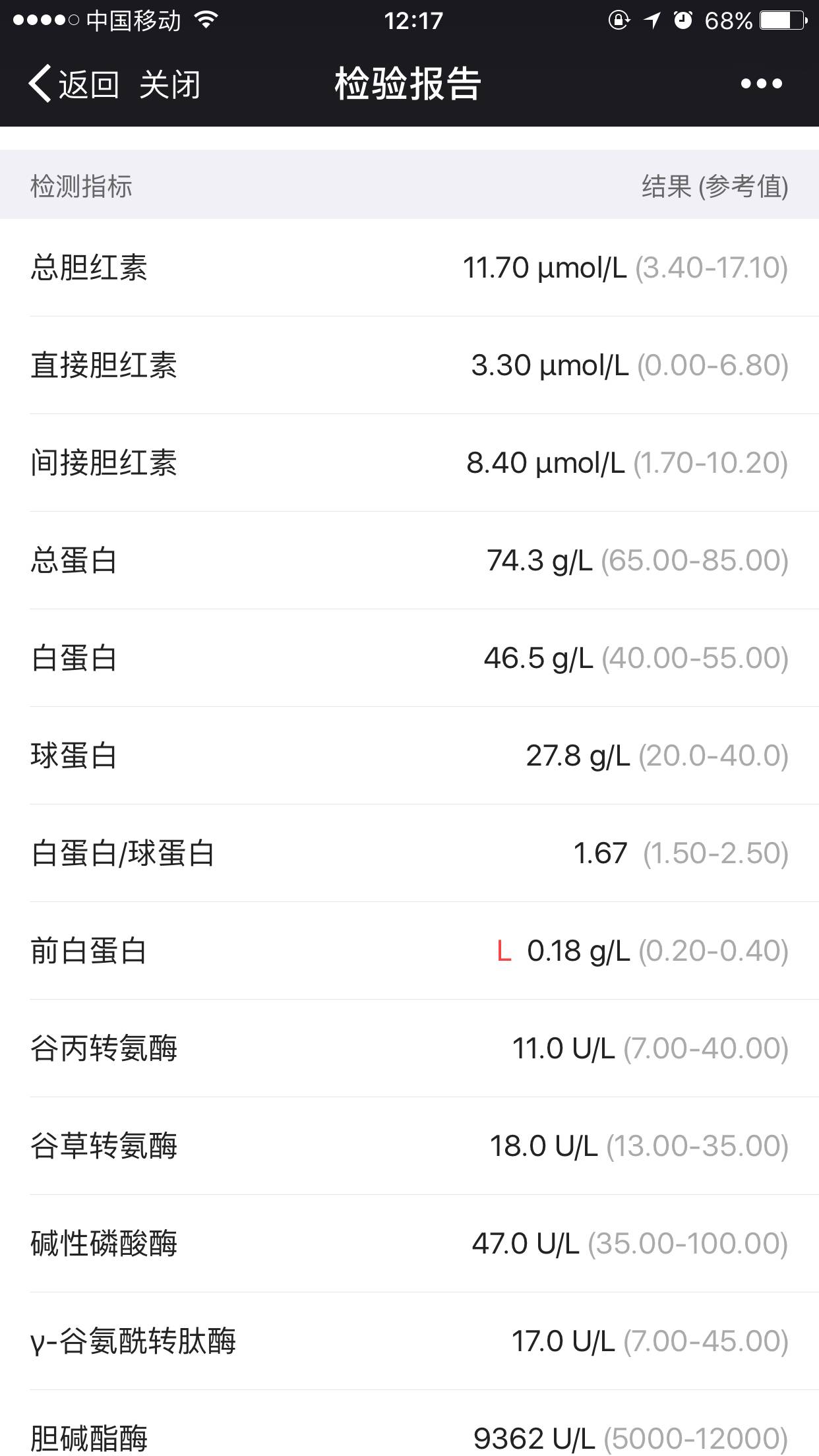Close the page with 关闭
This screenshot has width=819, height=1456.
coord(169,84)
